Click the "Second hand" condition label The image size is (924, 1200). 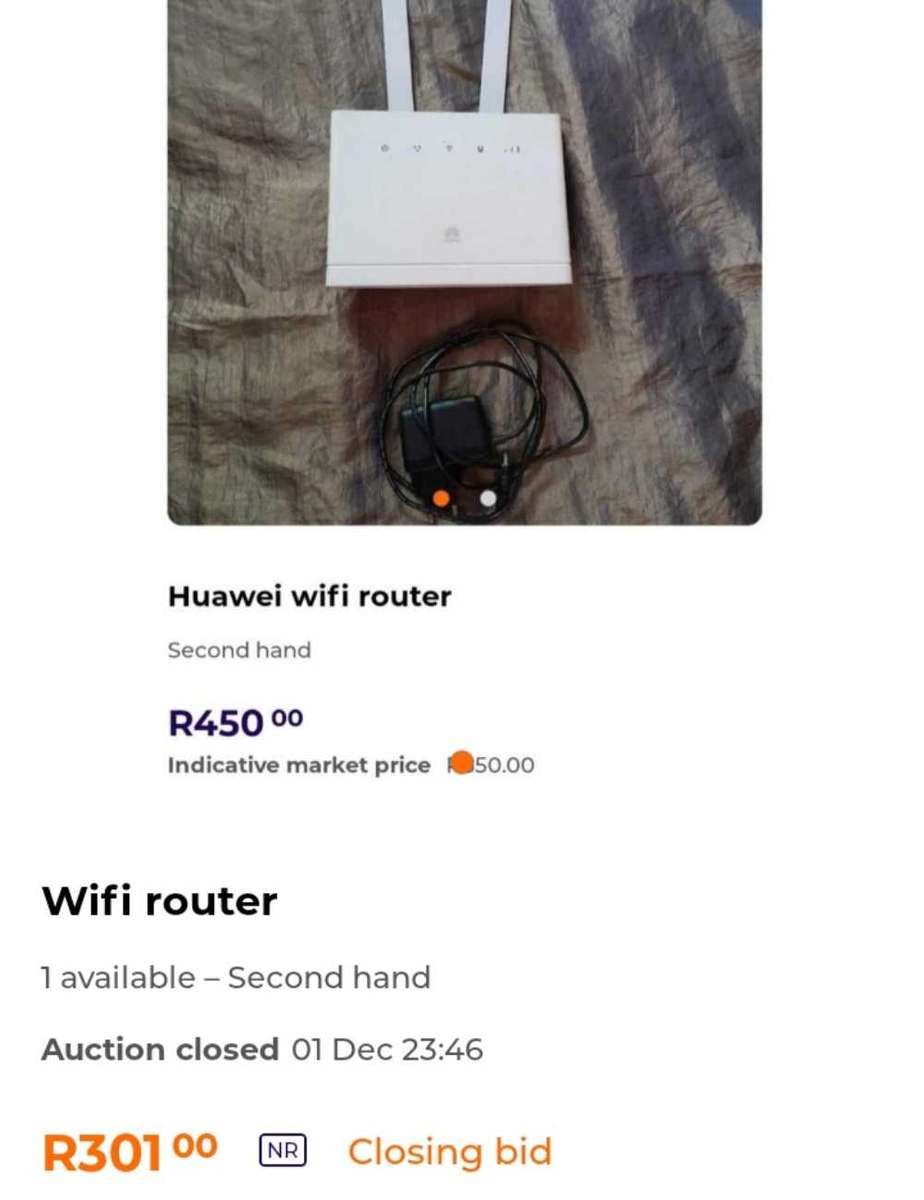[x=239, y=650]
